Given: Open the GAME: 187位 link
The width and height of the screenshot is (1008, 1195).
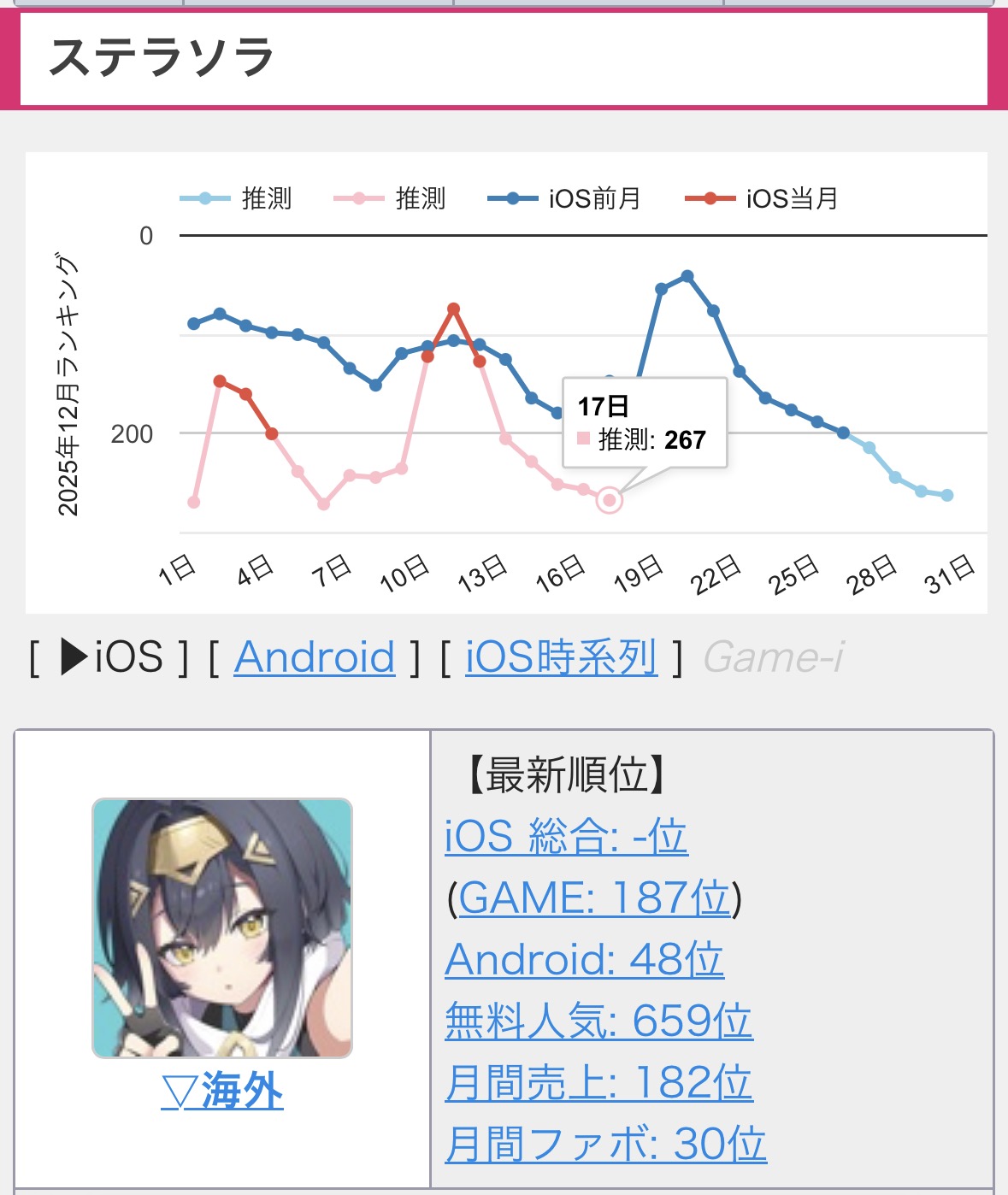Looking at the screenshot, I should pos(594,898).
